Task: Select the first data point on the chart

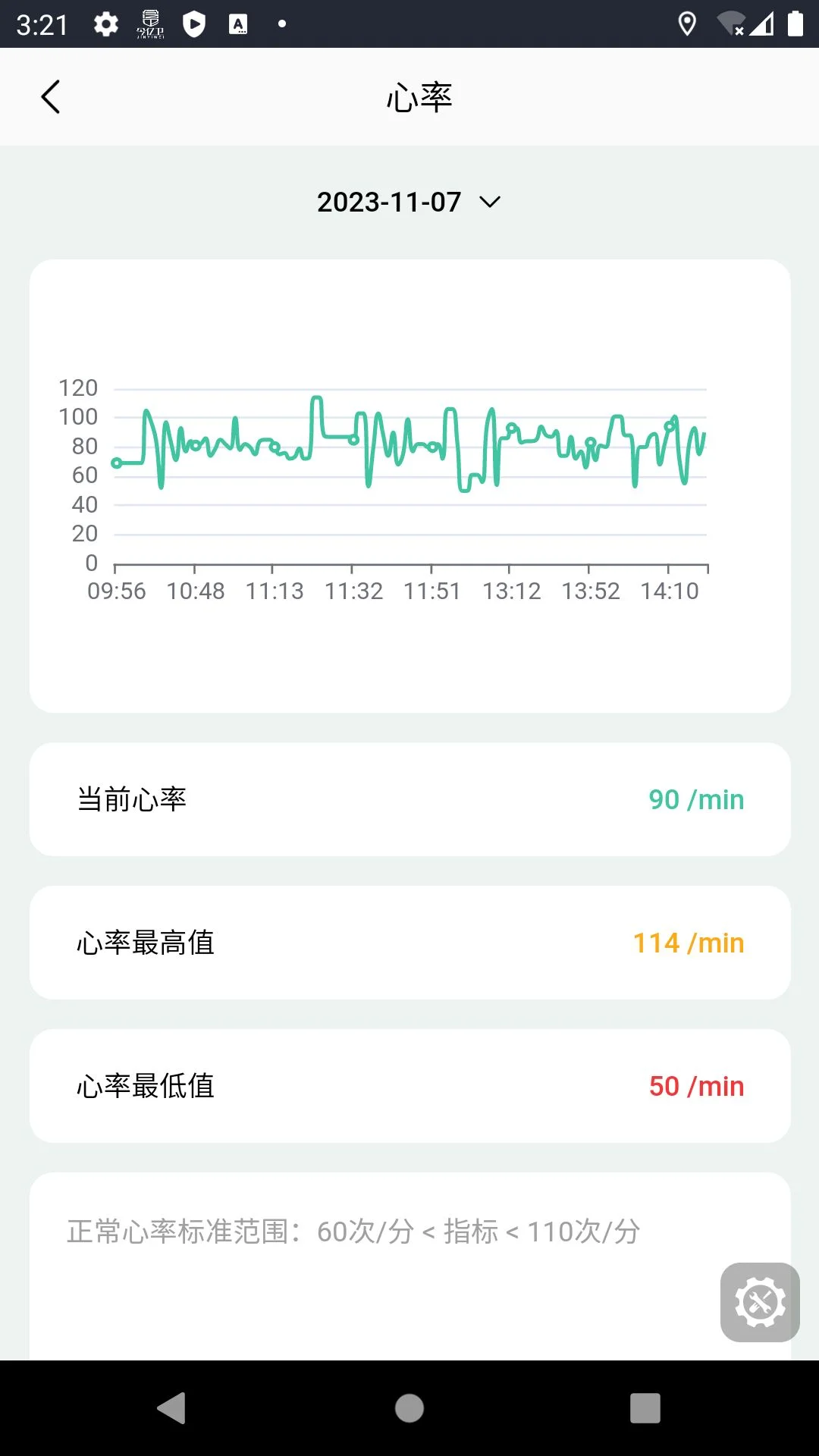Action: click(115, 463)
